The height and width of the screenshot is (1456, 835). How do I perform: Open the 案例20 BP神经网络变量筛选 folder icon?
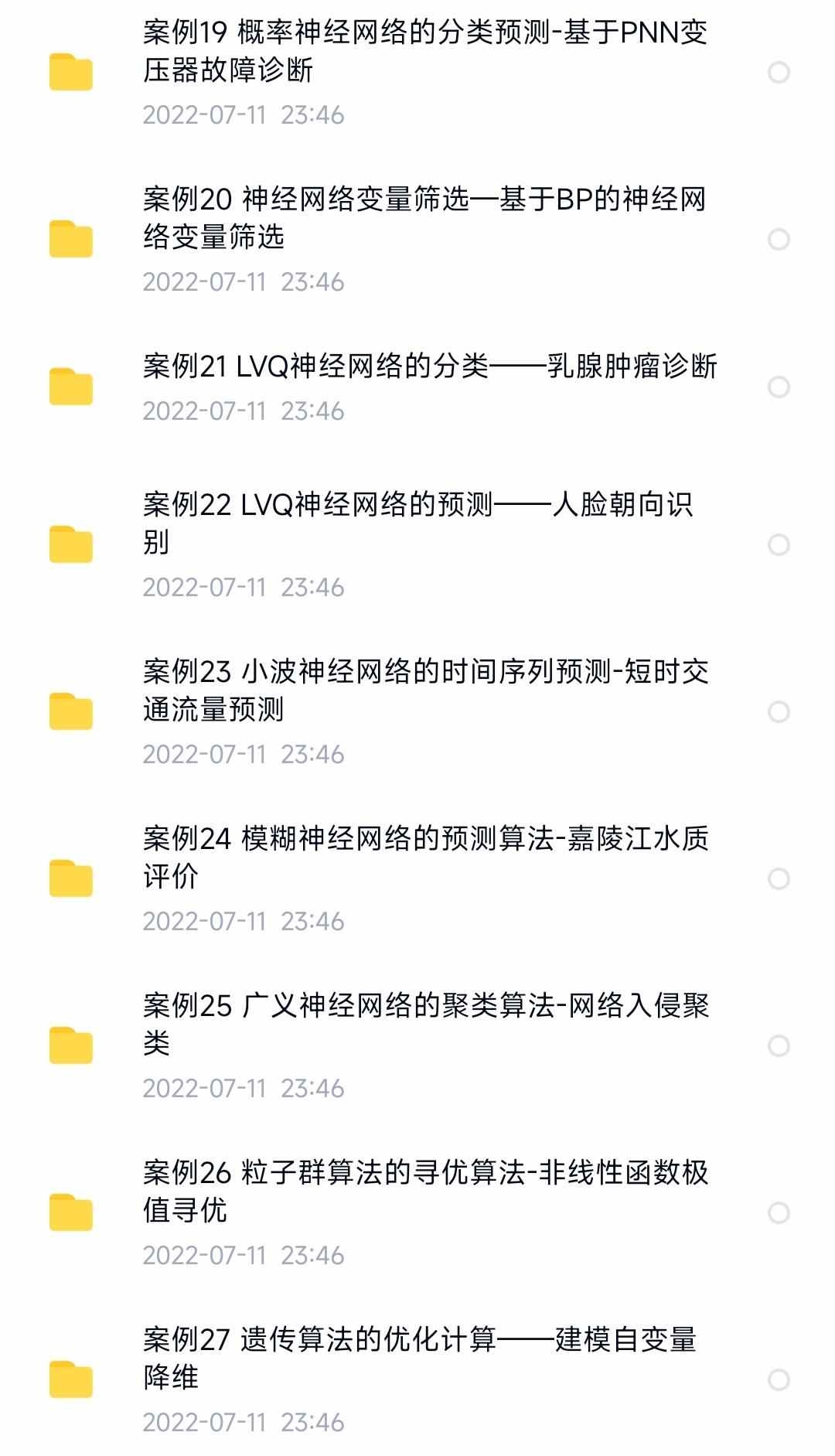tap(70, 240)
